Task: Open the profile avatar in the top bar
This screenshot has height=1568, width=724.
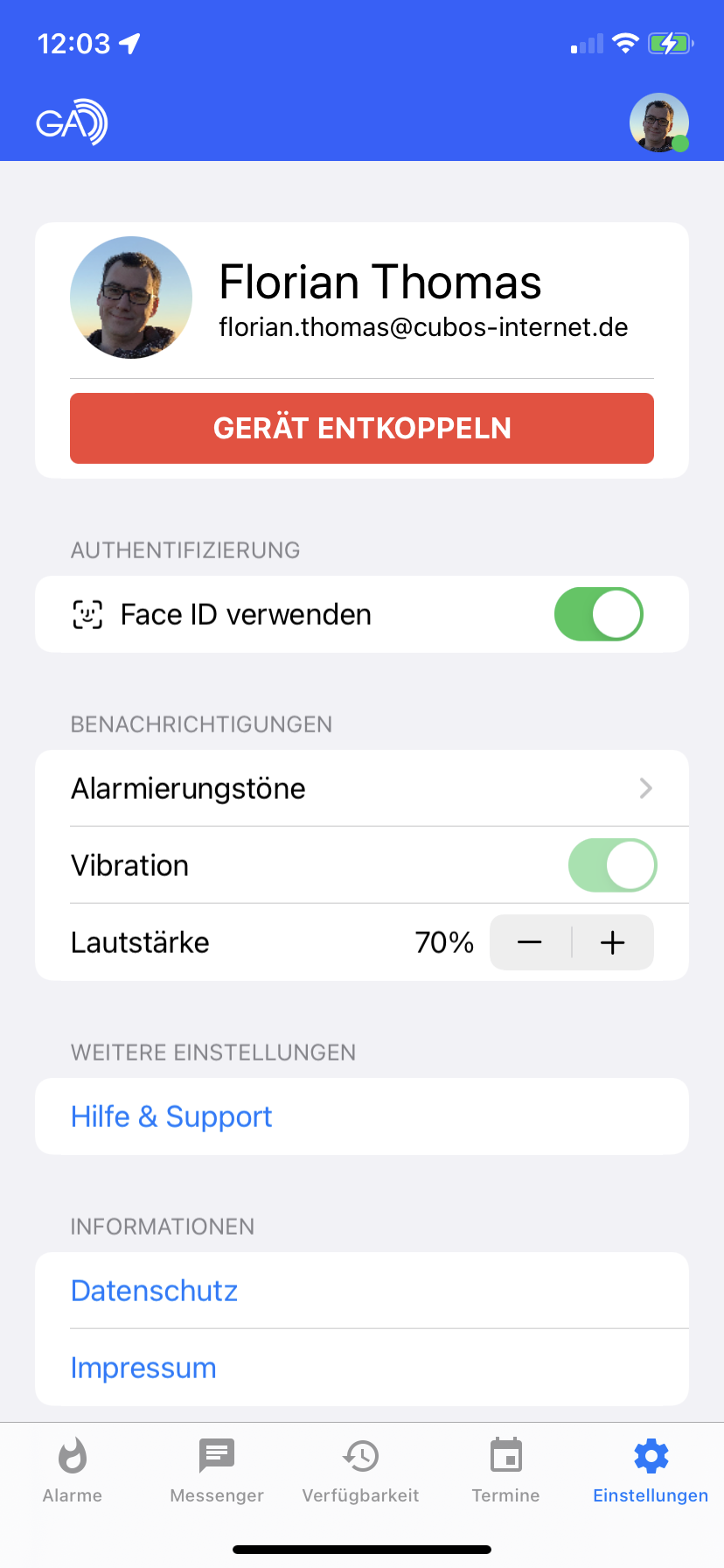Action: 658,122
